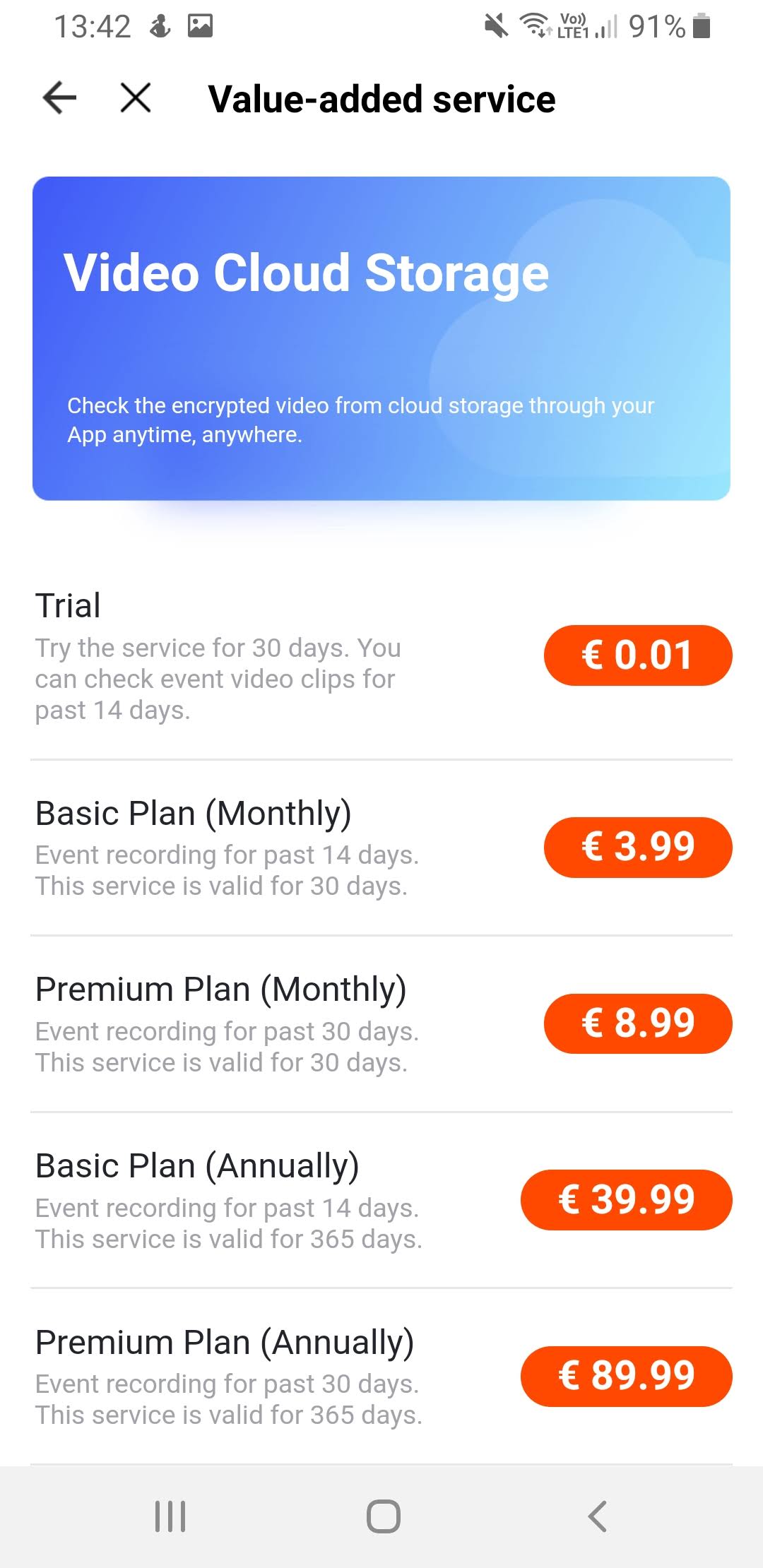Go back using the app bar arrow

point(59,97)
